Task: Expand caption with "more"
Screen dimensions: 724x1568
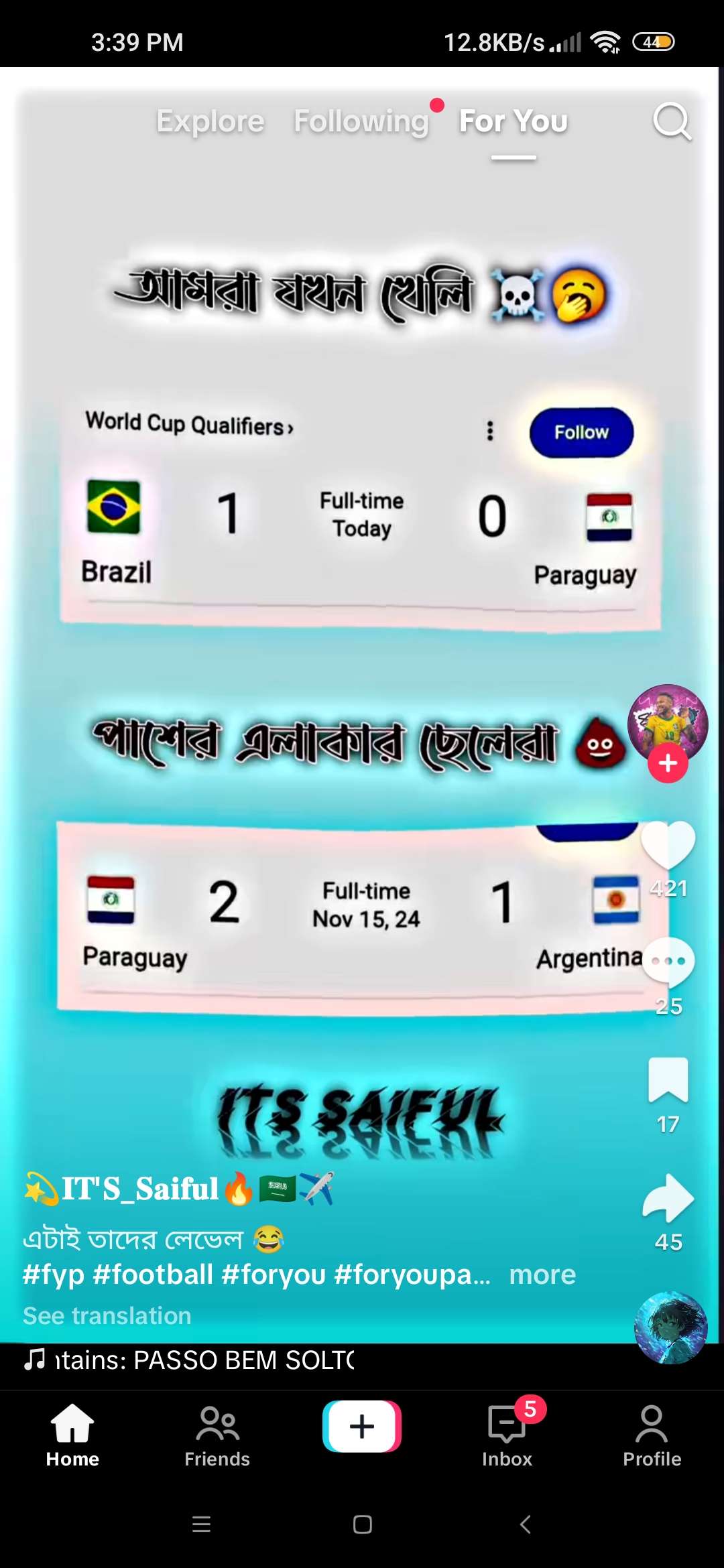Action: click(x=542, y=1275)
